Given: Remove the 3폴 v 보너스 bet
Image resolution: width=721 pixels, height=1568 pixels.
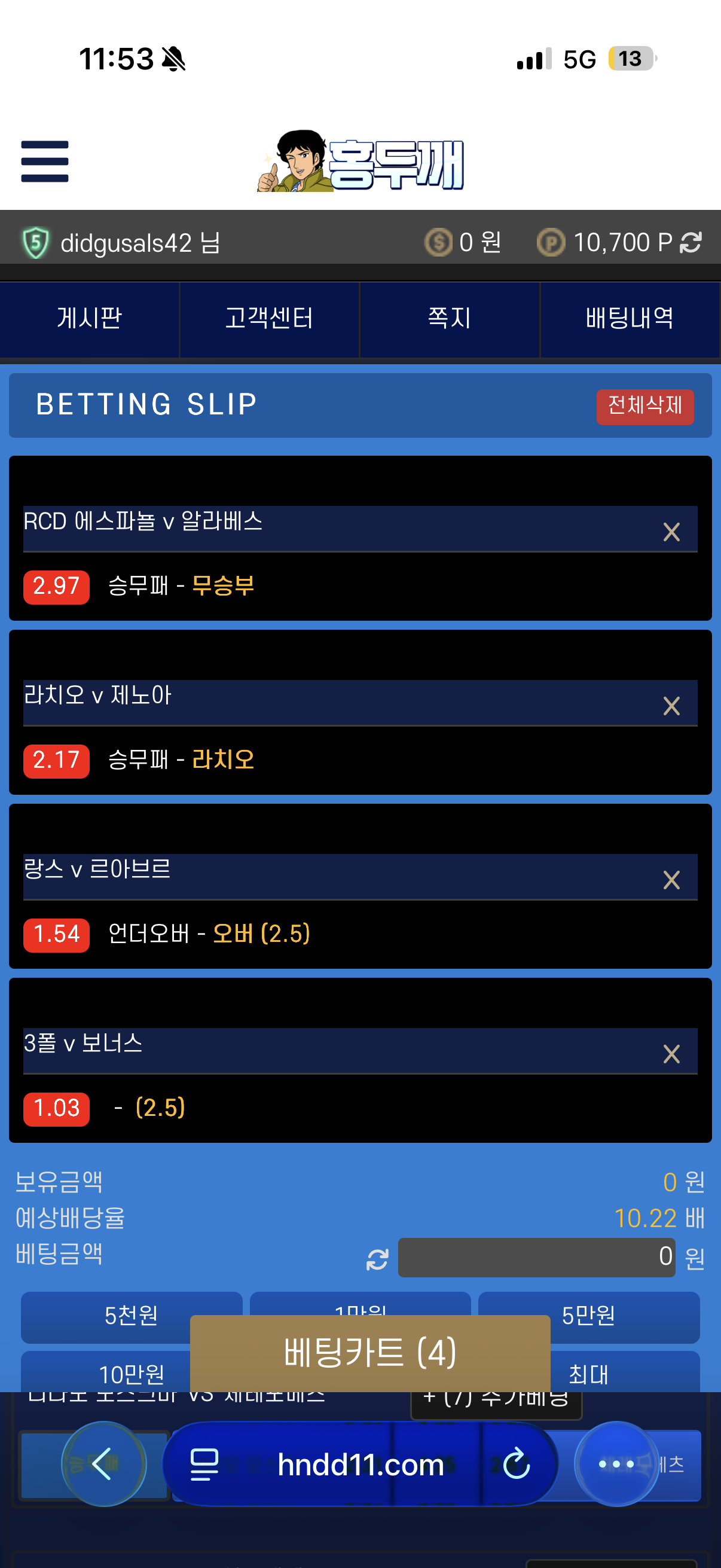Looking at the screenshot, I should [x=671, y=1054].
